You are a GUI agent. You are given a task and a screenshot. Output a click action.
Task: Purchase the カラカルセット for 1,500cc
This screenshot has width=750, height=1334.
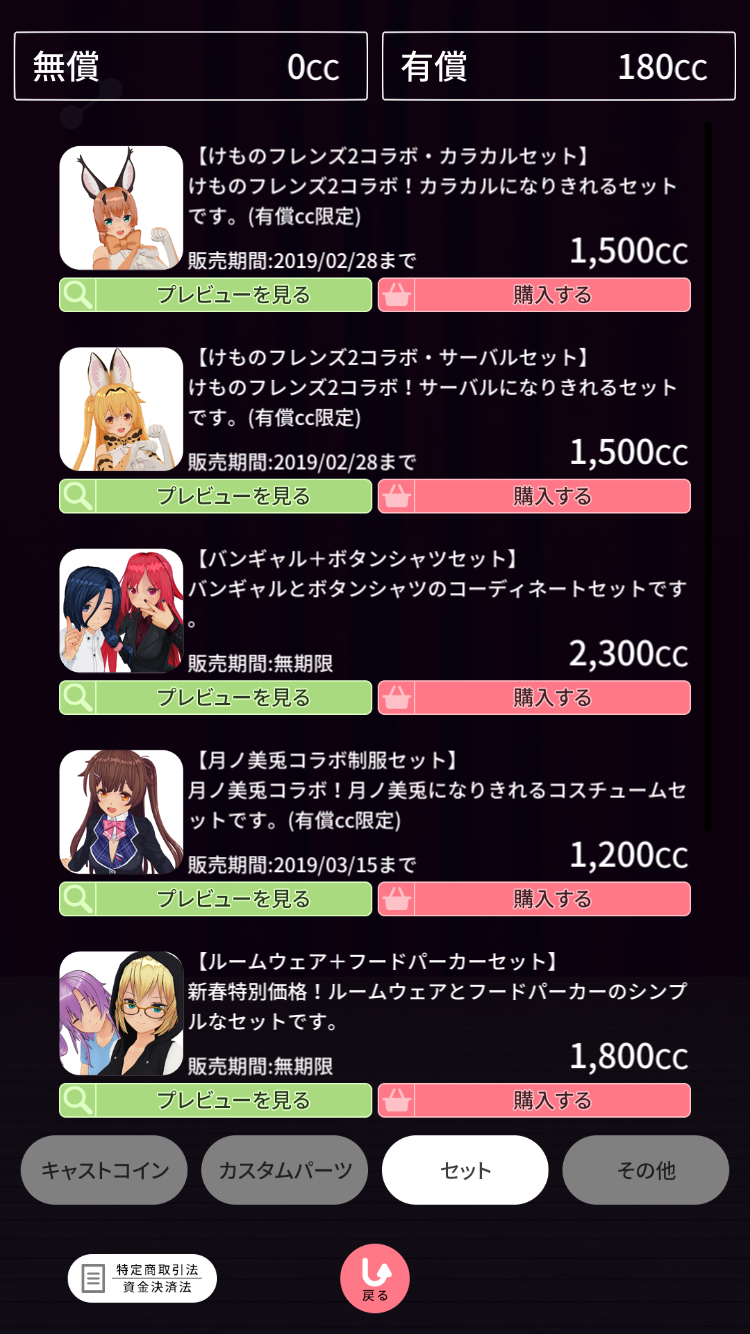coord(534,295)
